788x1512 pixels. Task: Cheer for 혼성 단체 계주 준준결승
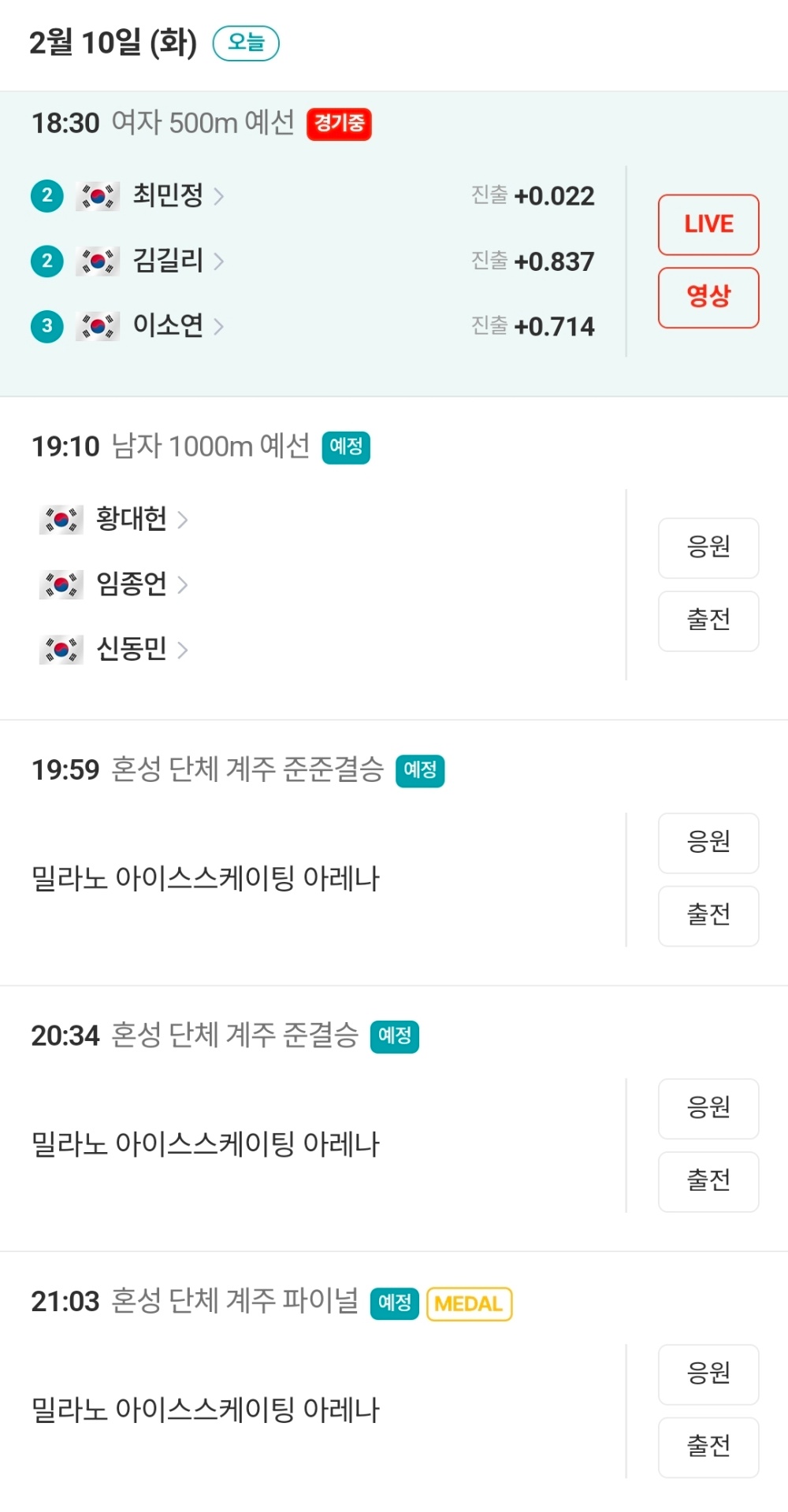coord(708,843)
